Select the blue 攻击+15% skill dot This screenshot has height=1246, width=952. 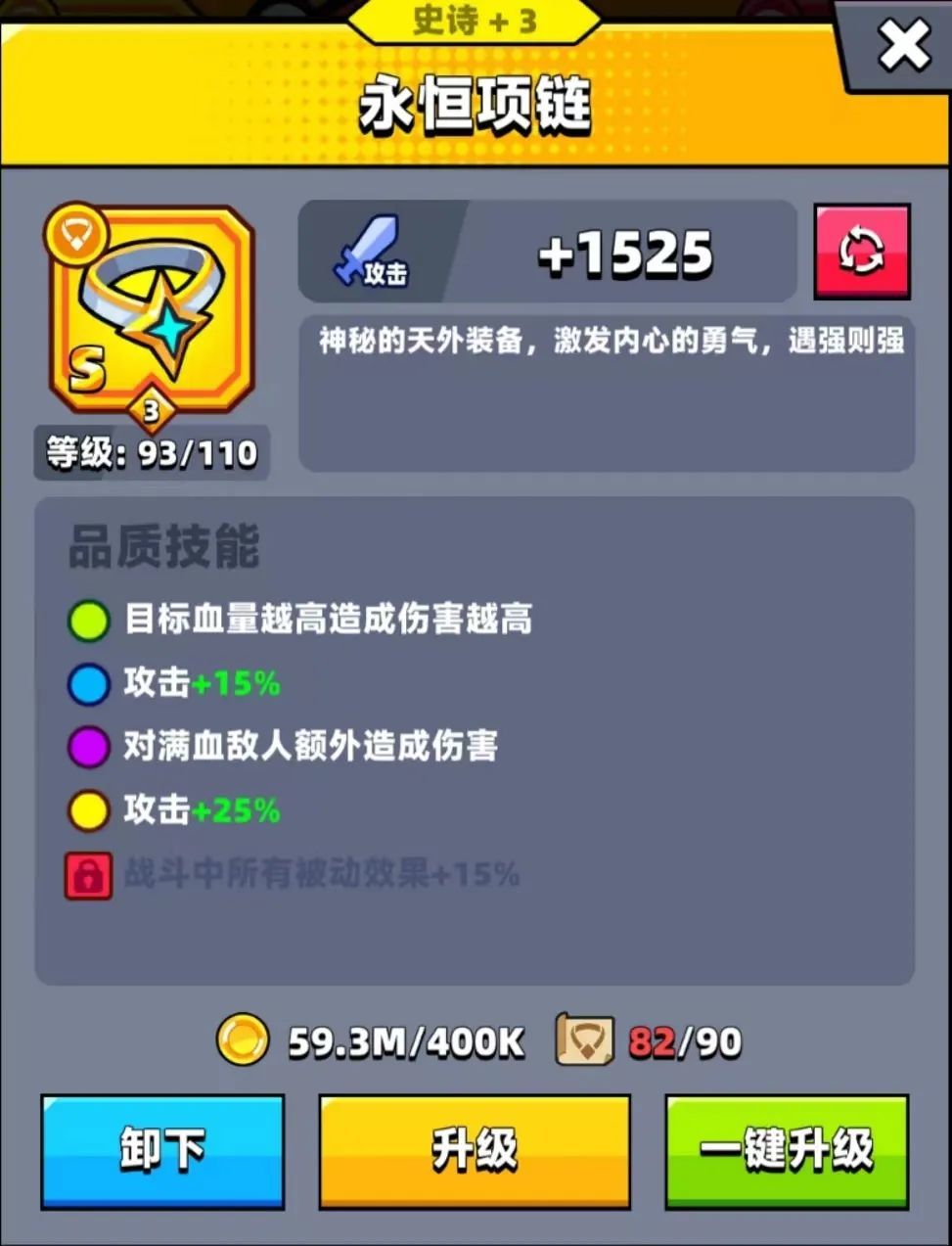pos(87,684)
